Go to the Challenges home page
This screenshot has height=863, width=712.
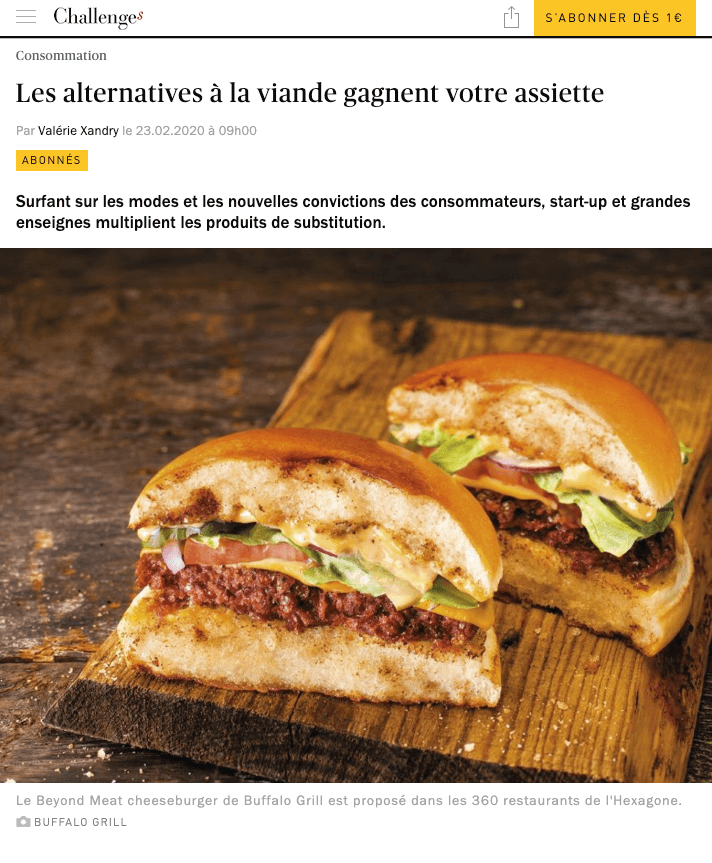pos(98,17)
